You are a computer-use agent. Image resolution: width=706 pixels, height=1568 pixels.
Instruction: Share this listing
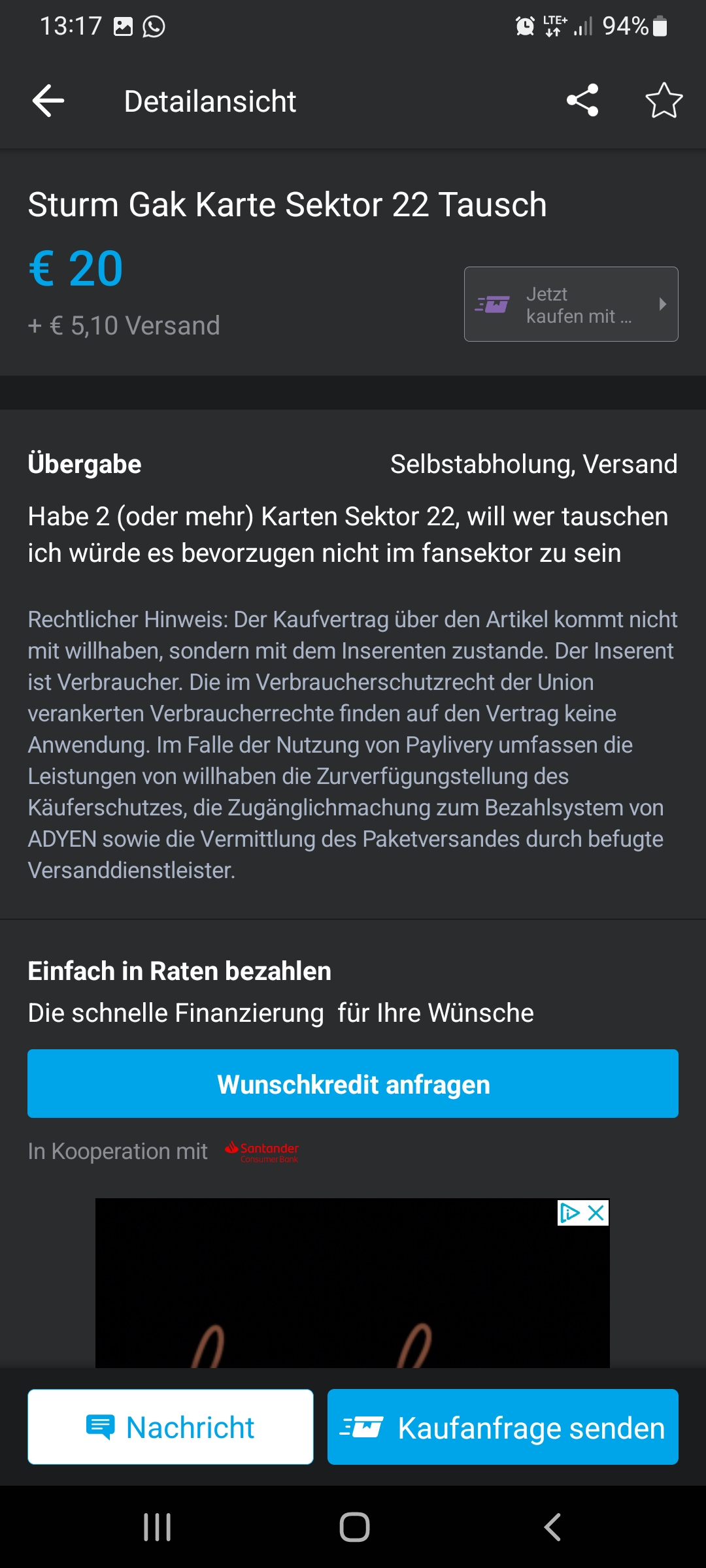click(x=582, y=101)
